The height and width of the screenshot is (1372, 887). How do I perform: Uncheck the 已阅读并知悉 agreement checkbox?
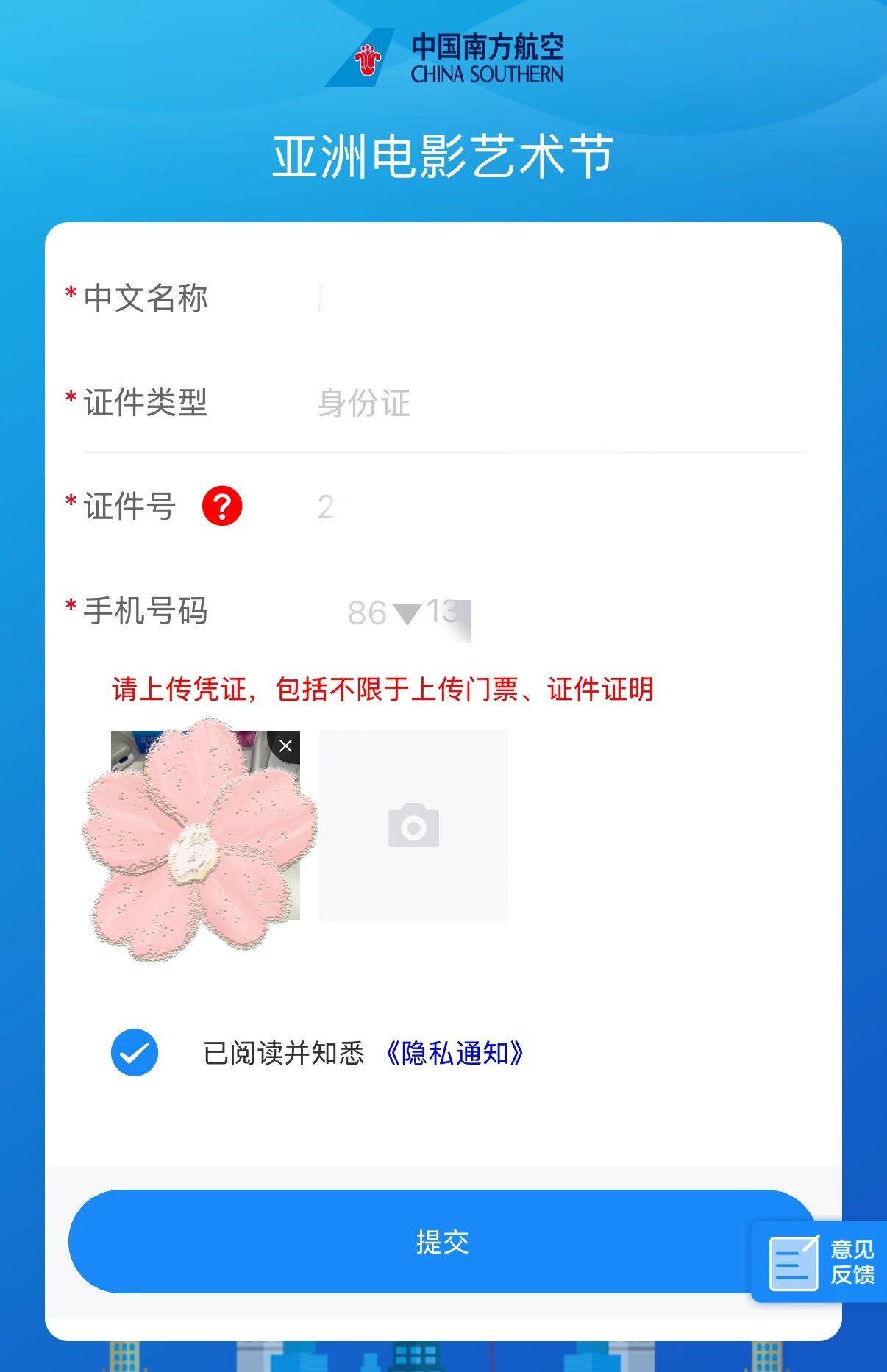point(135,1052)
